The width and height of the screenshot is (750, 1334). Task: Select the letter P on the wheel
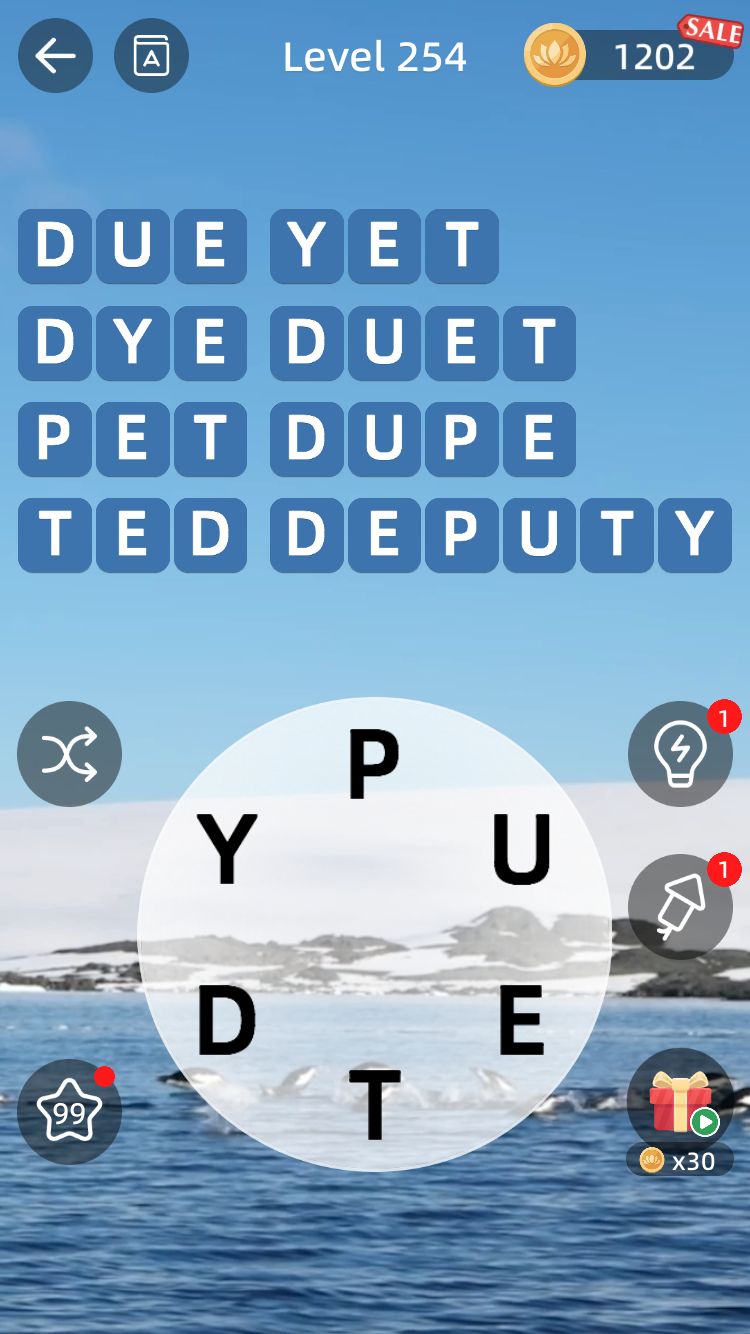(373, 765)
